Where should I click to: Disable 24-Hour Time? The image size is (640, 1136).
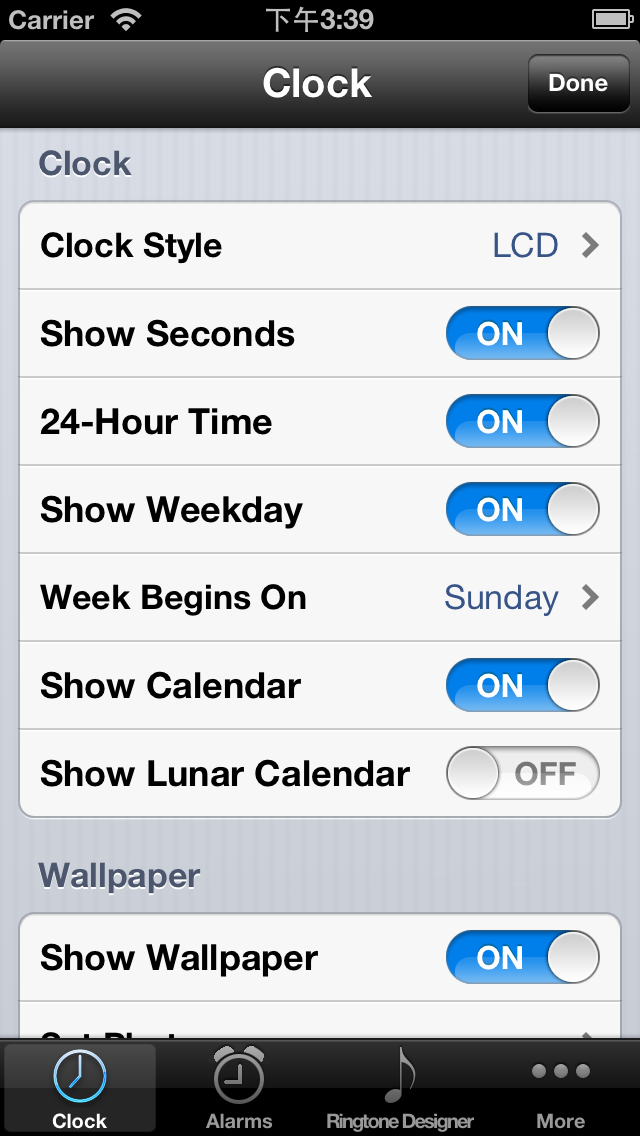click(x=522, y=421)
